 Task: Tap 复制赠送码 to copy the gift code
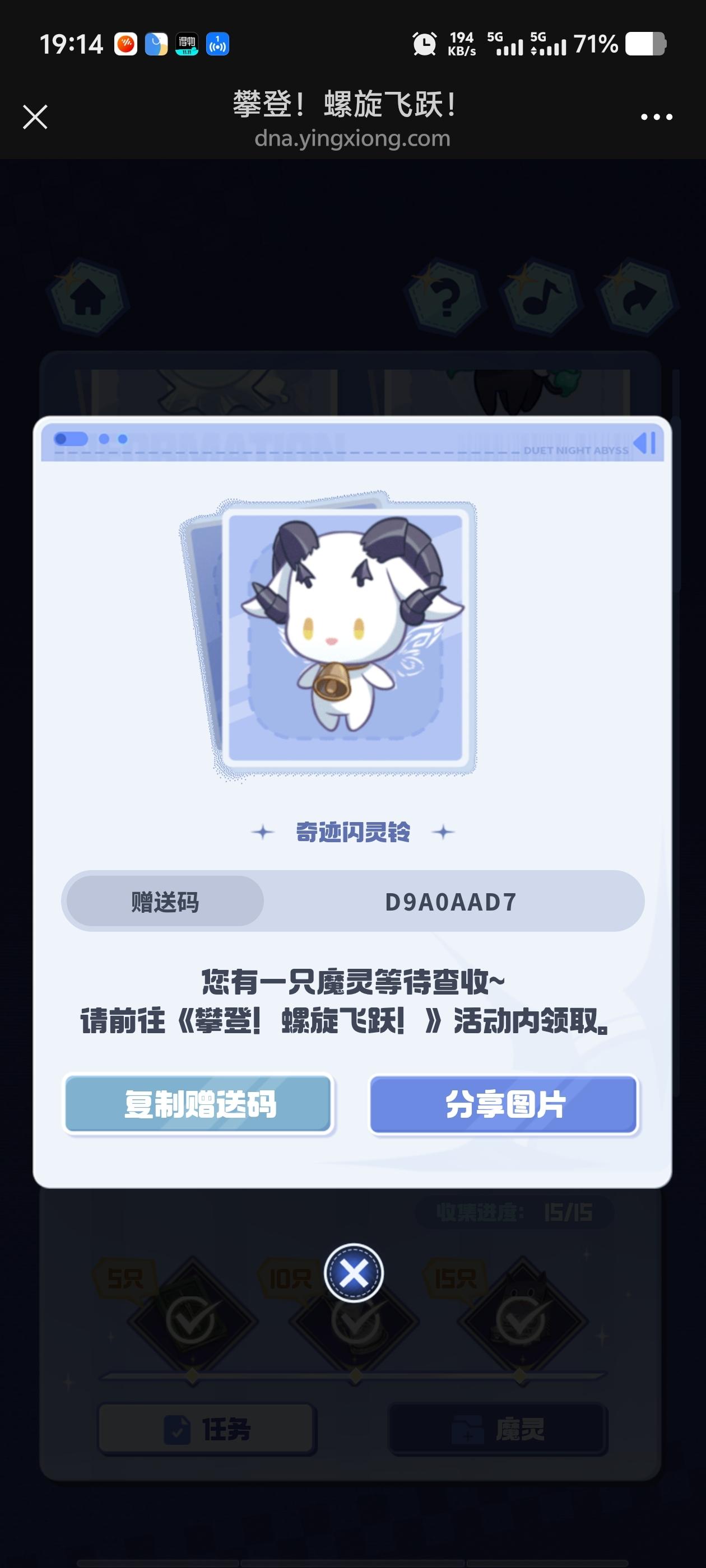[x=198, y=1104]
